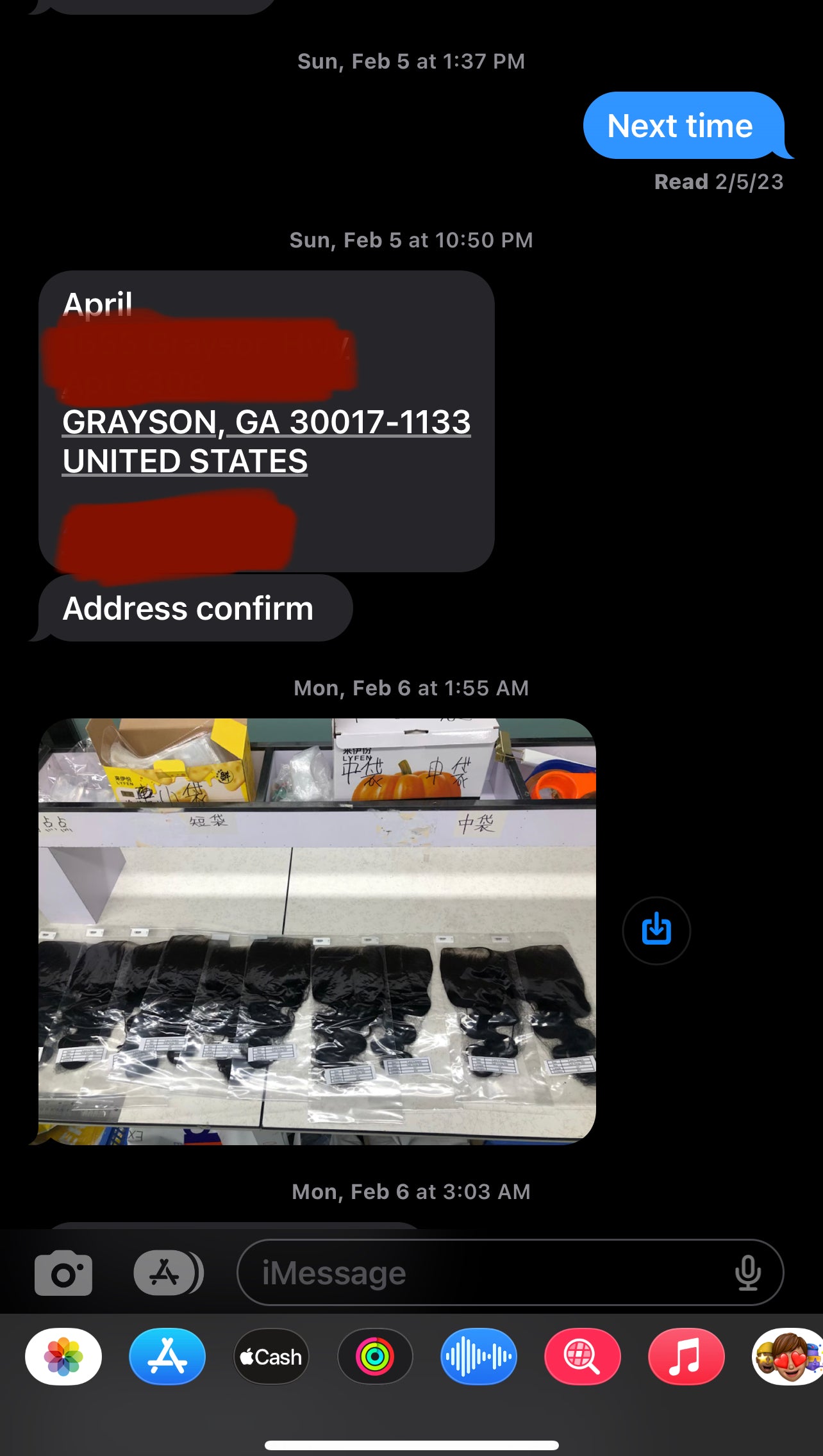Open the camera to attach a photo

coord(63,1273)
